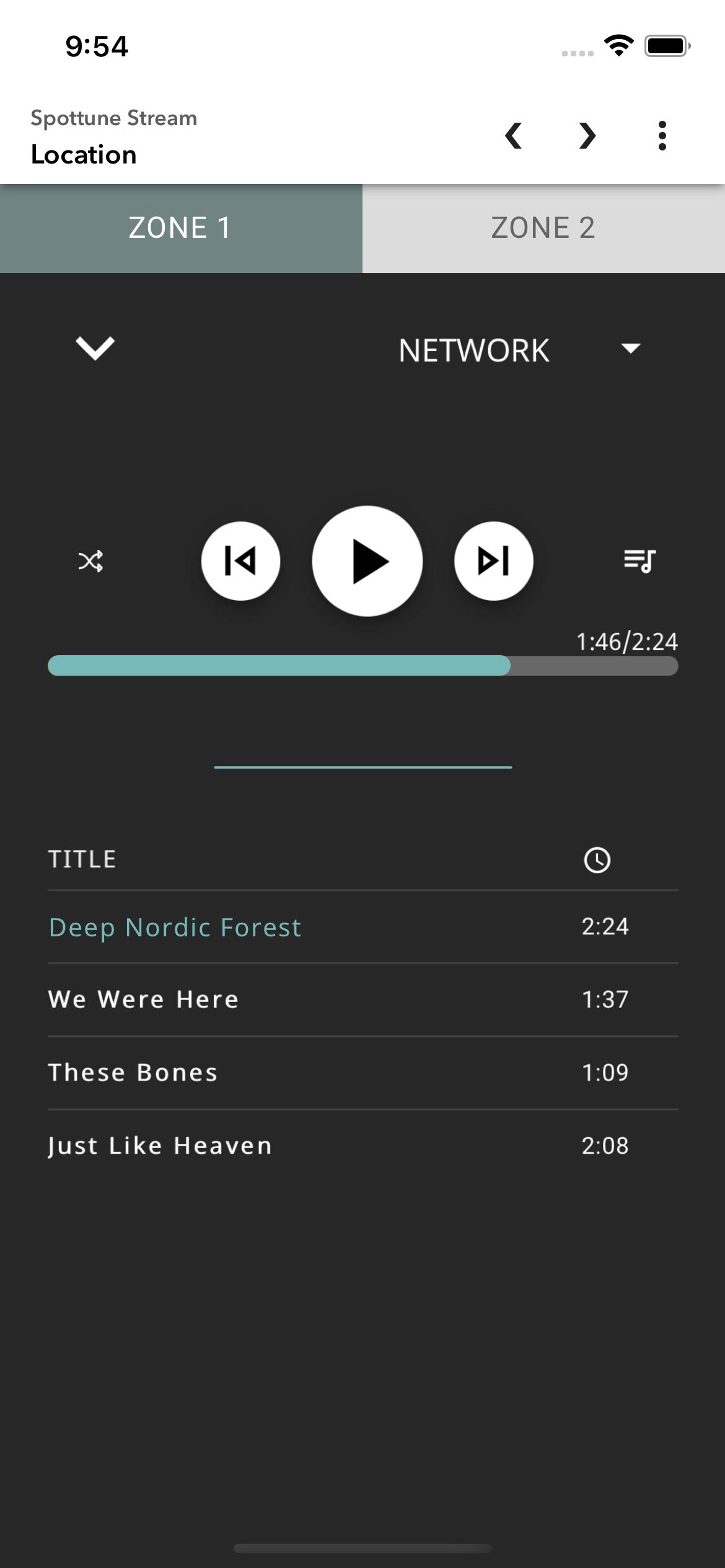Go to the previous location arrow
This screenshot has height=1568, width=725.
pos(513,136)
